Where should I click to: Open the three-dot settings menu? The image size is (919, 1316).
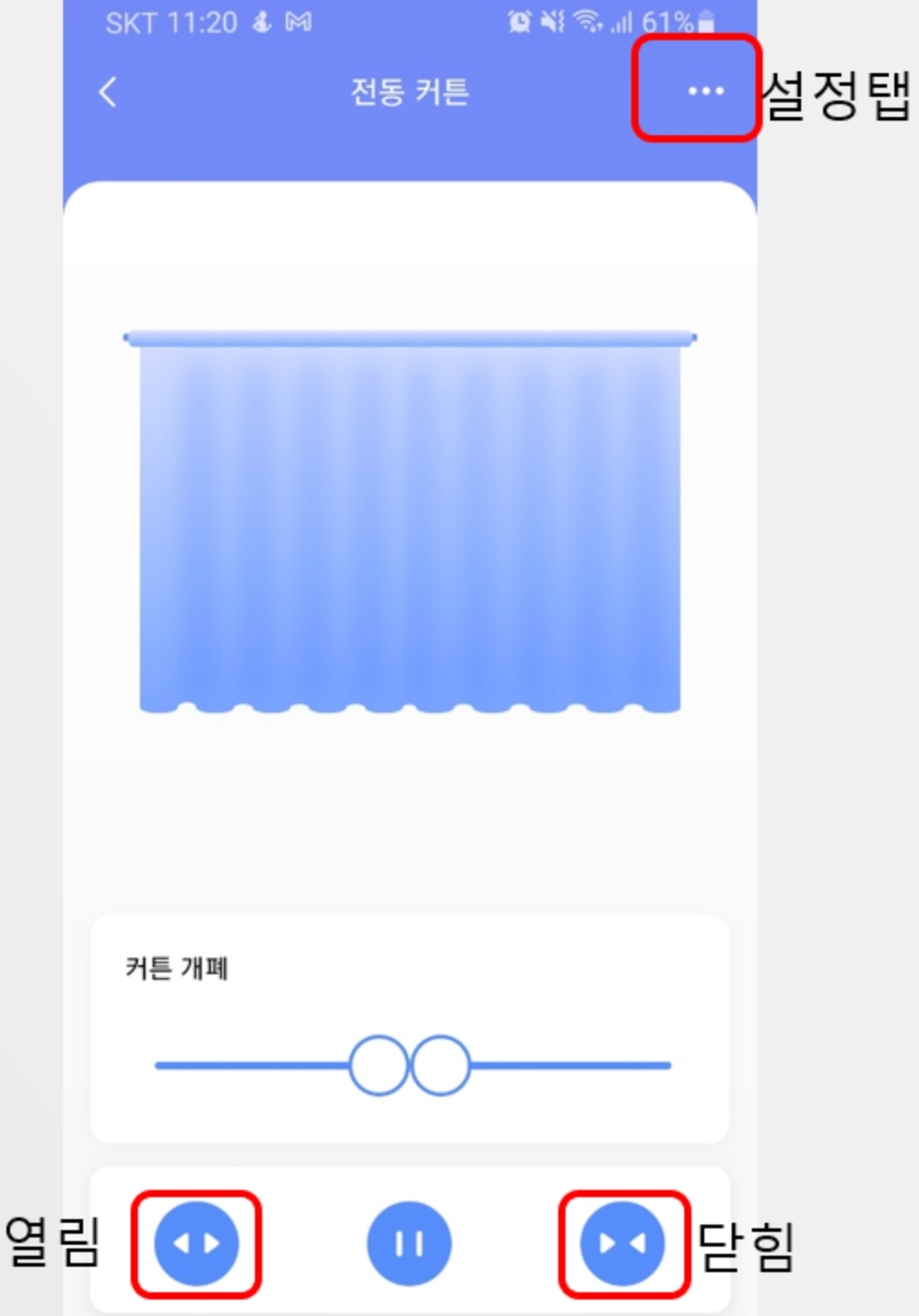(705, 90)
